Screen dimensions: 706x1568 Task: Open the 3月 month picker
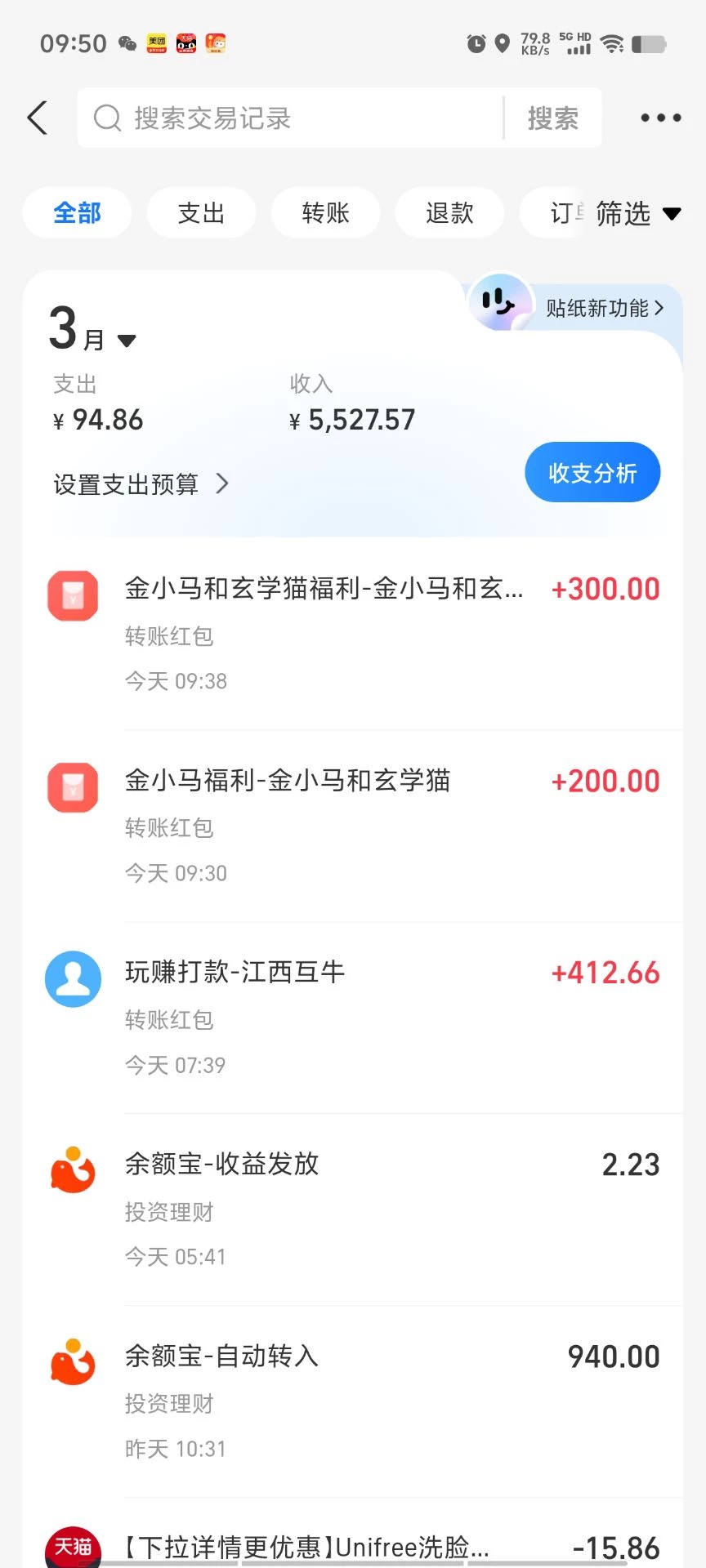pos(92,332)
